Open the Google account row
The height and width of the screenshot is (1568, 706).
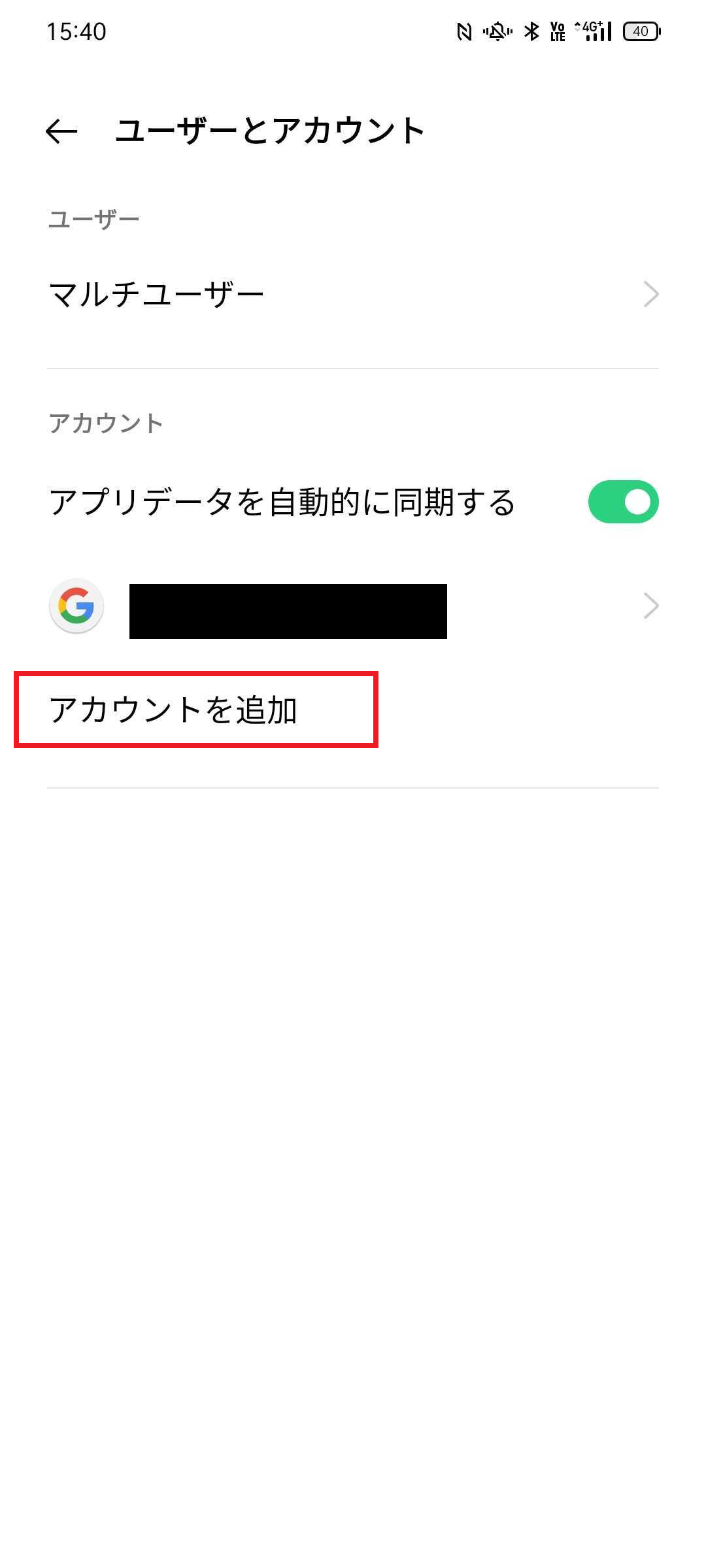tap(353, 606)
